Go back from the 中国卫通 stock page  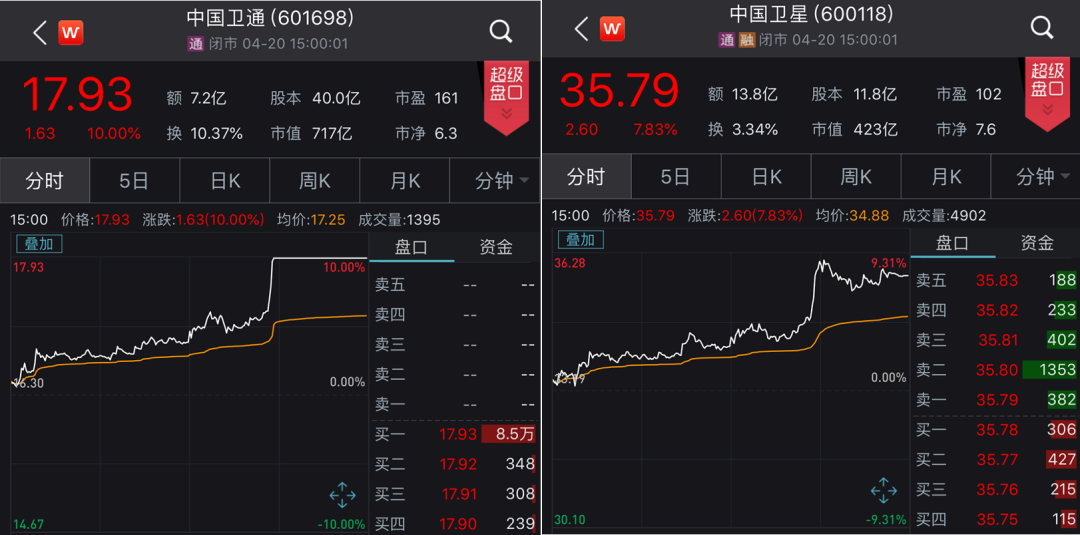click(40, 32)
